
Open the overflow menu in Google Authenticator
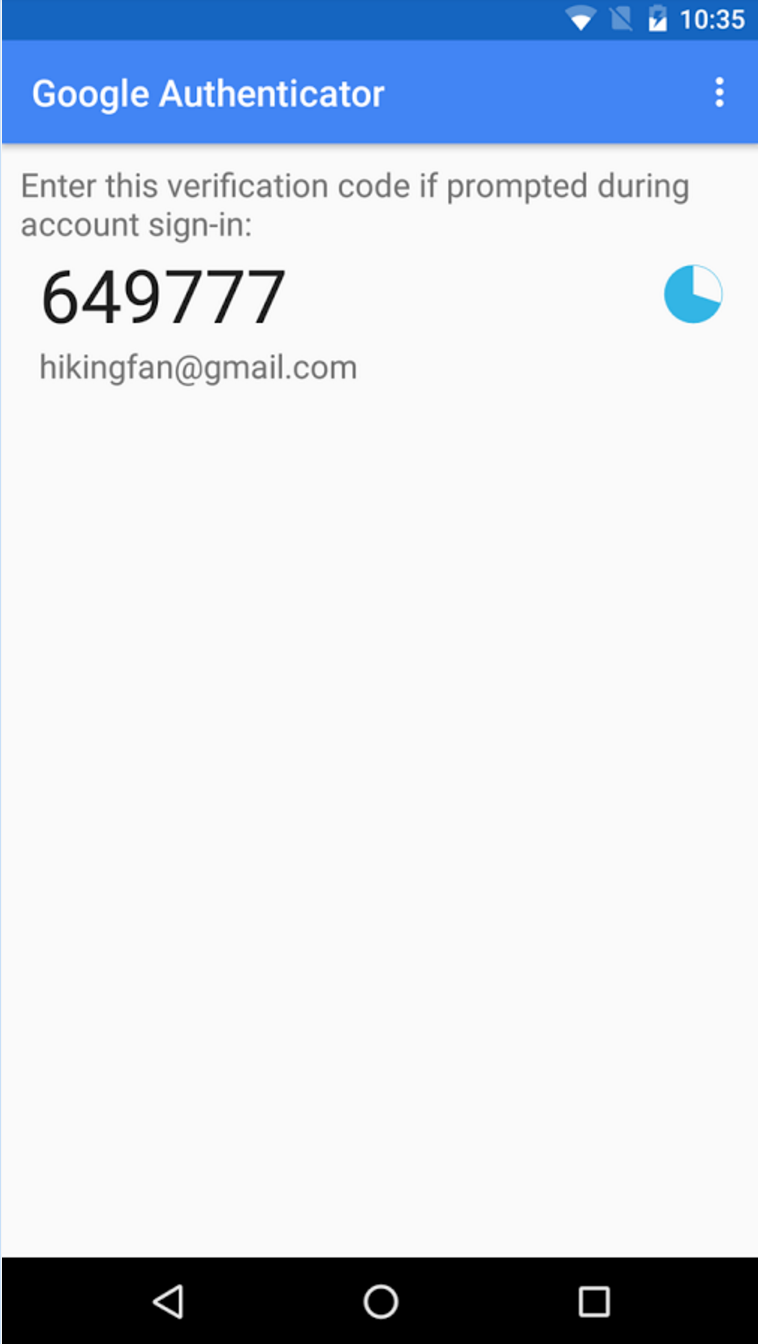718,93
